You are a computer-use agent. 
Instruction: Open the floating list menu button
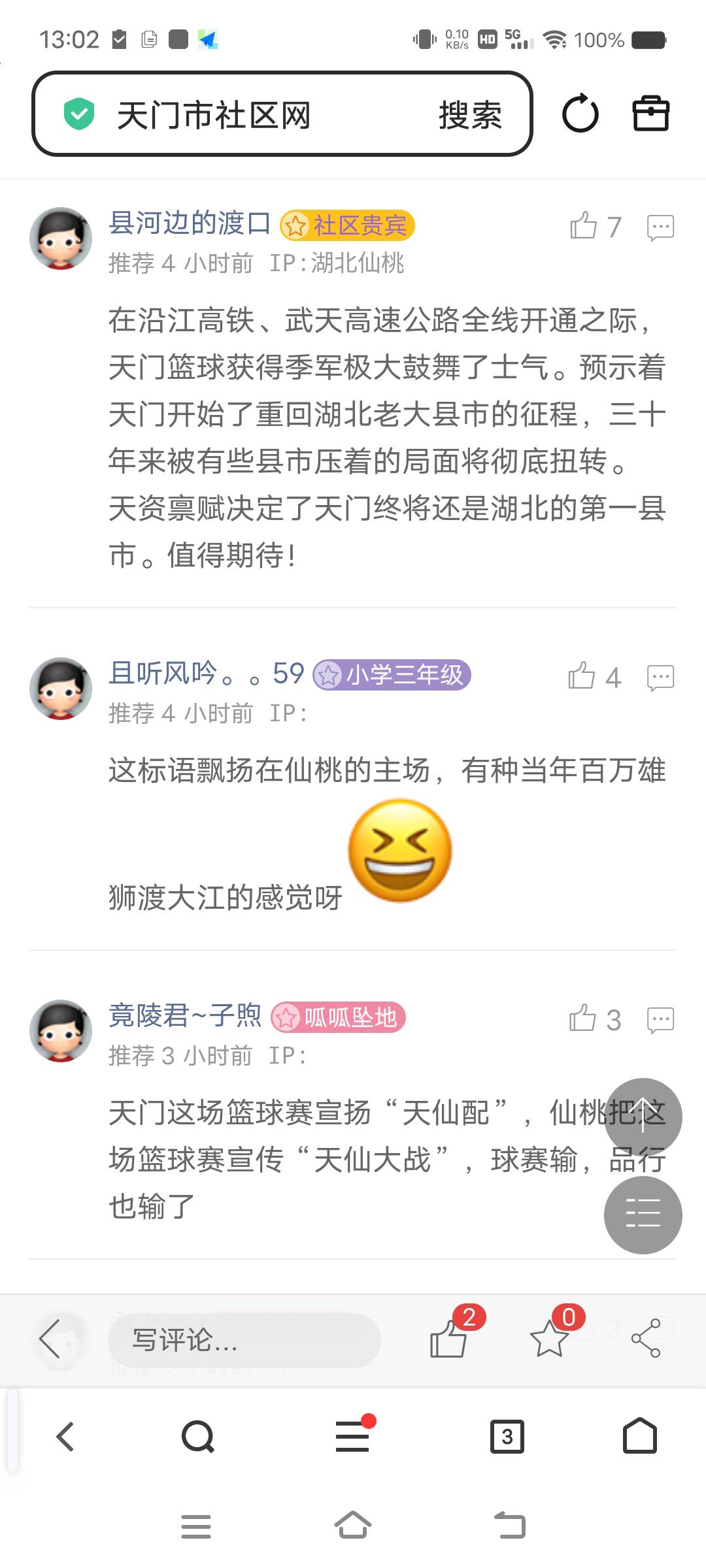643,1215
